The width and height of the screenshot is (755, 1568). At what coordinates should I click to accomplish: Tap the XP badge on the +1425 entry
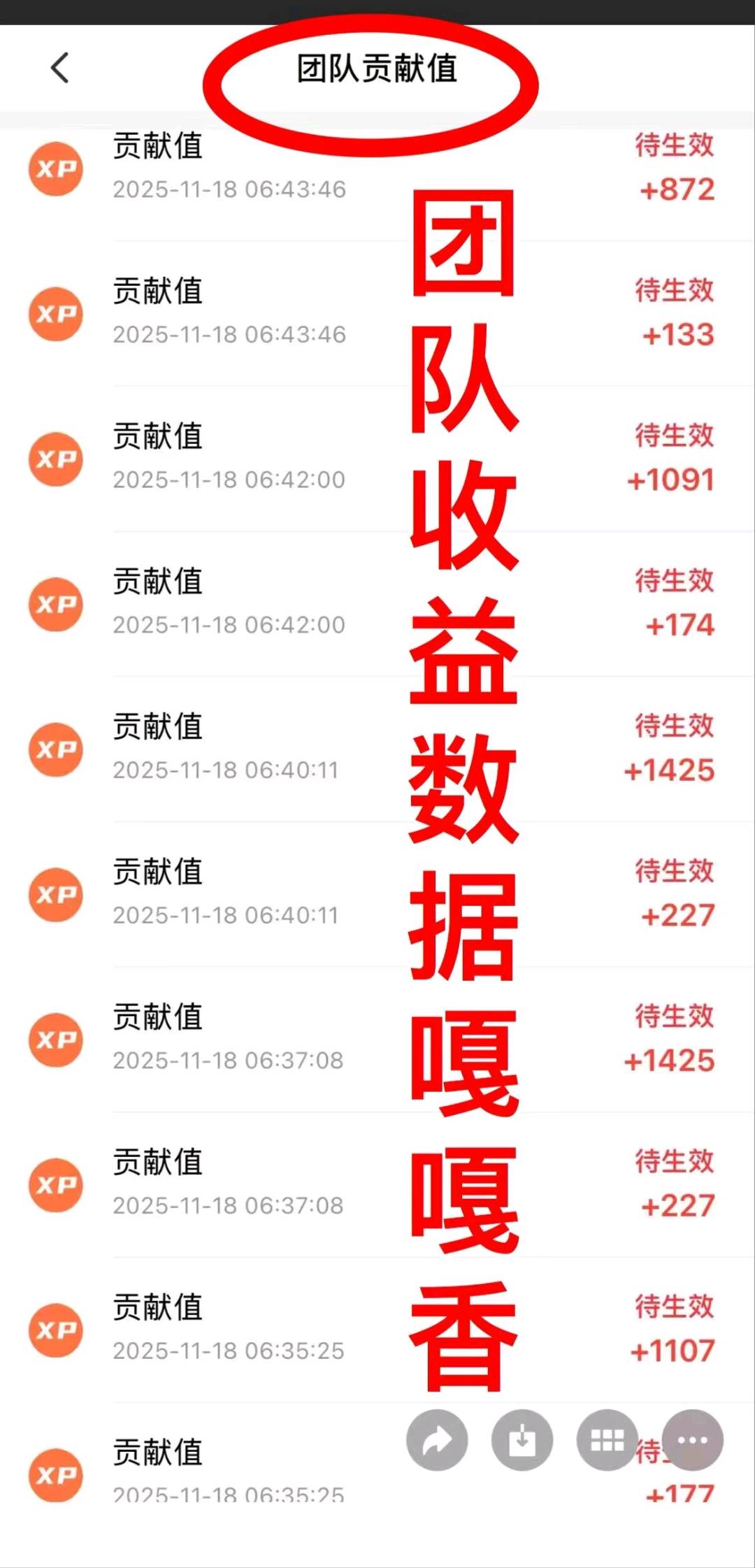[56, 749]
